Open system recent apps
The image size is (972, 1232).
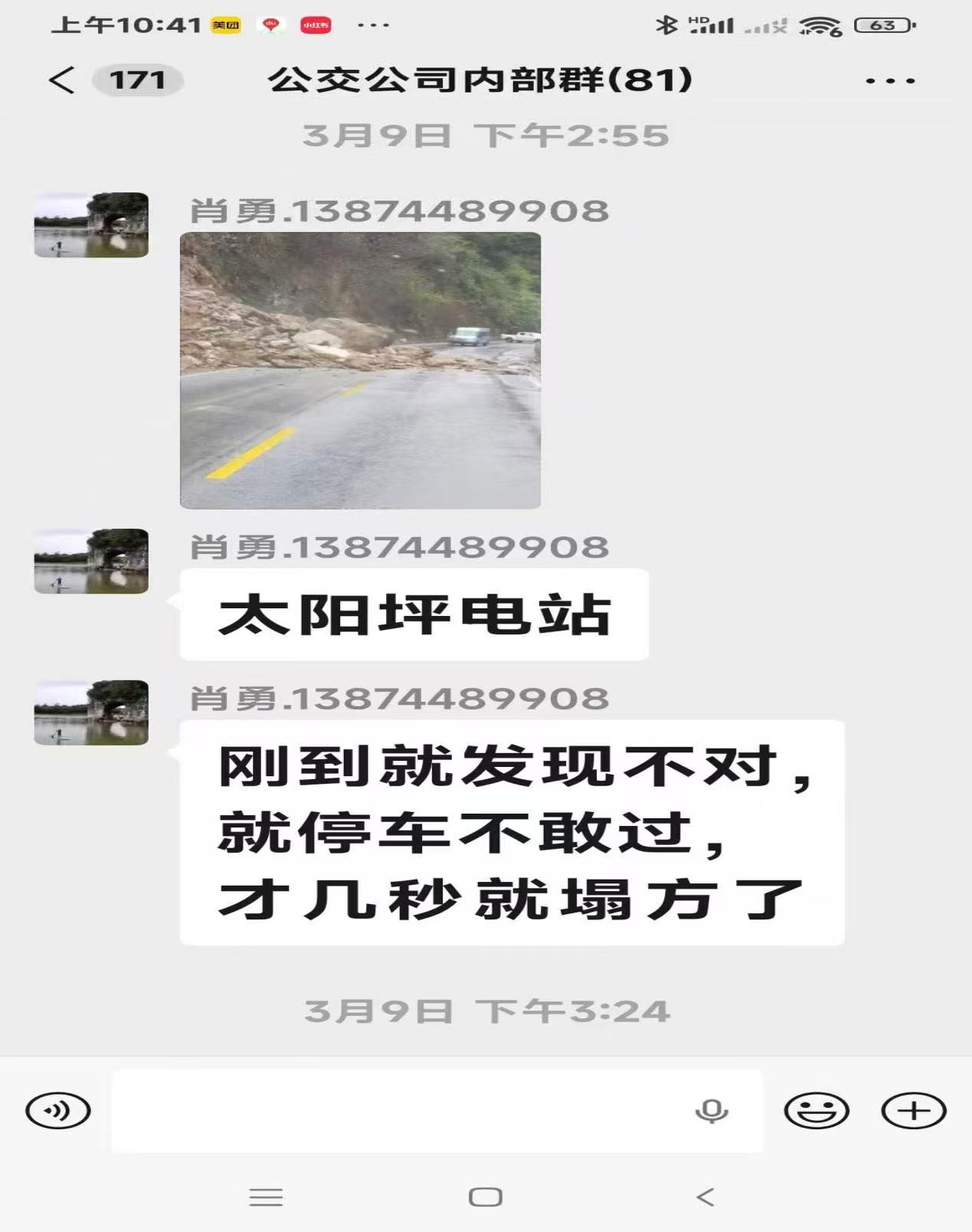point(266,1197)
